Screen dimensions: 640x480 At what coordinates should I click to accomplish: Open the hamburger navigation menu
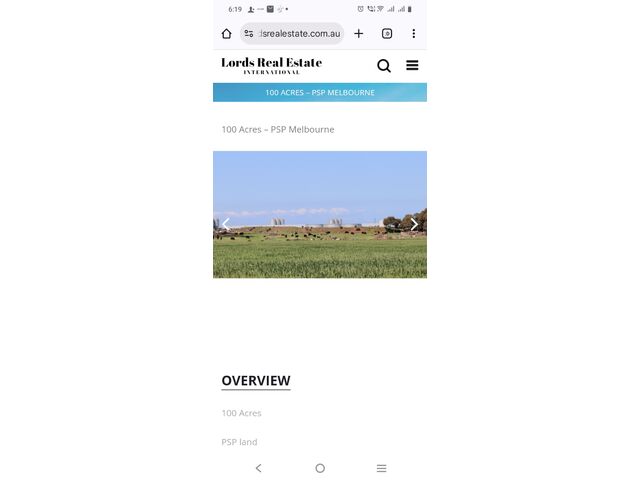click(412, 66)
